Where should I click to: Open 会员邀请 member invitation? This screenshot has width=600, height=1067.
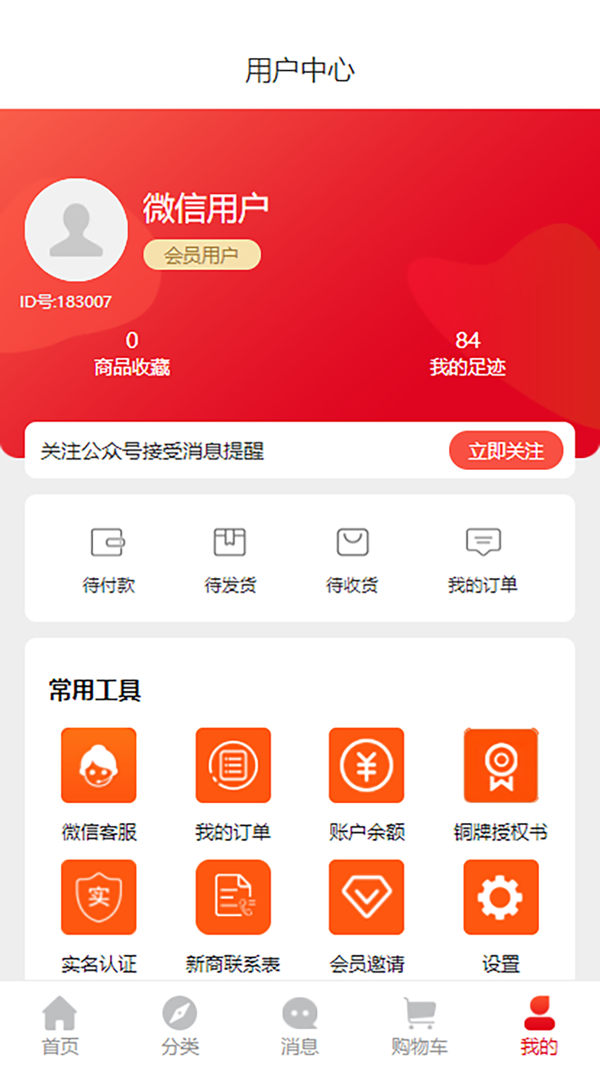[x=367, y=915]
